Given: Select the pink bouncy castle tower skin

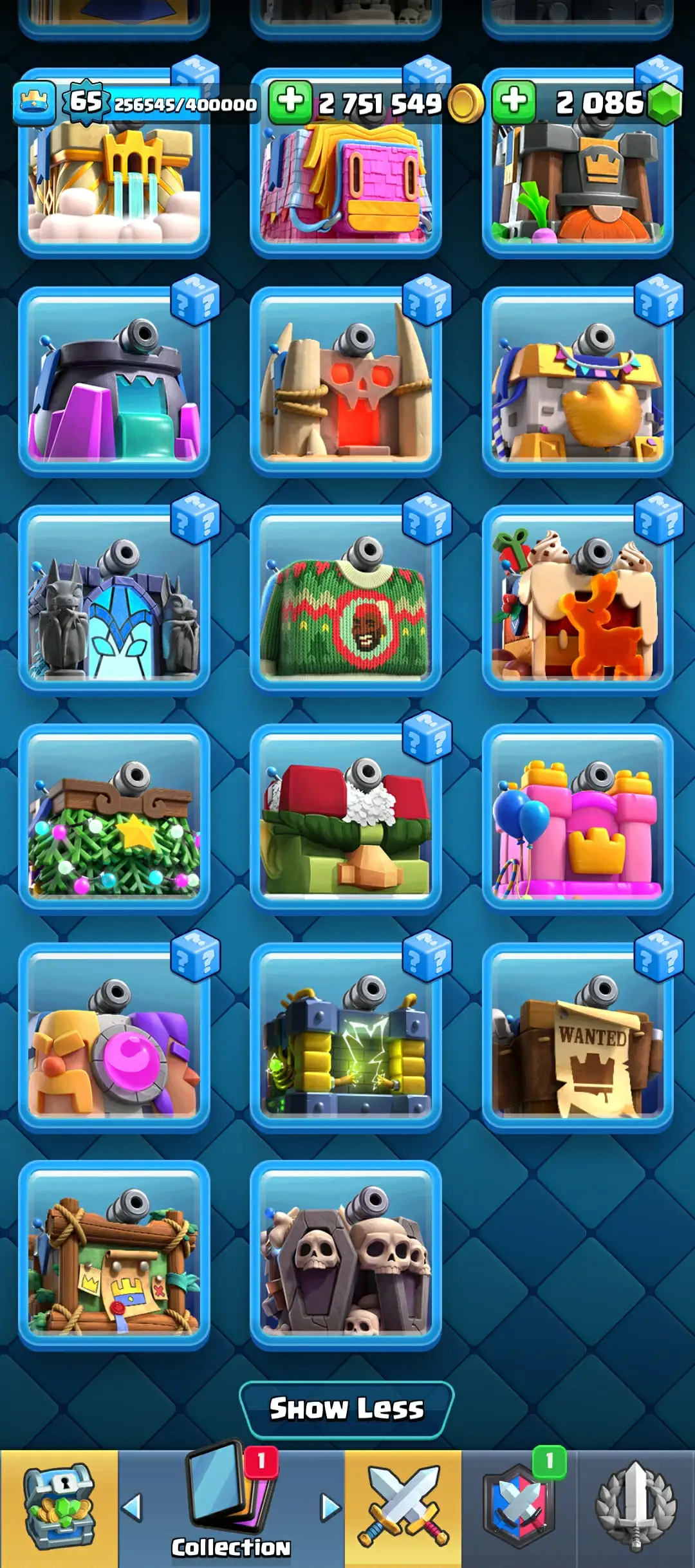Looking at the screenshot, I should pos(577,817).
